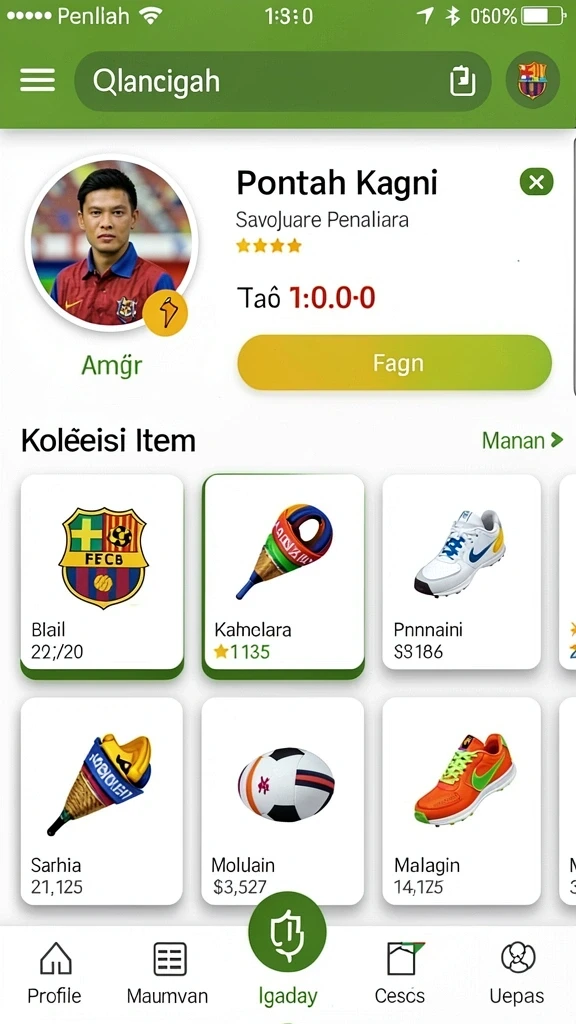Go to the Maumvan tab

[x=168, y=973]
